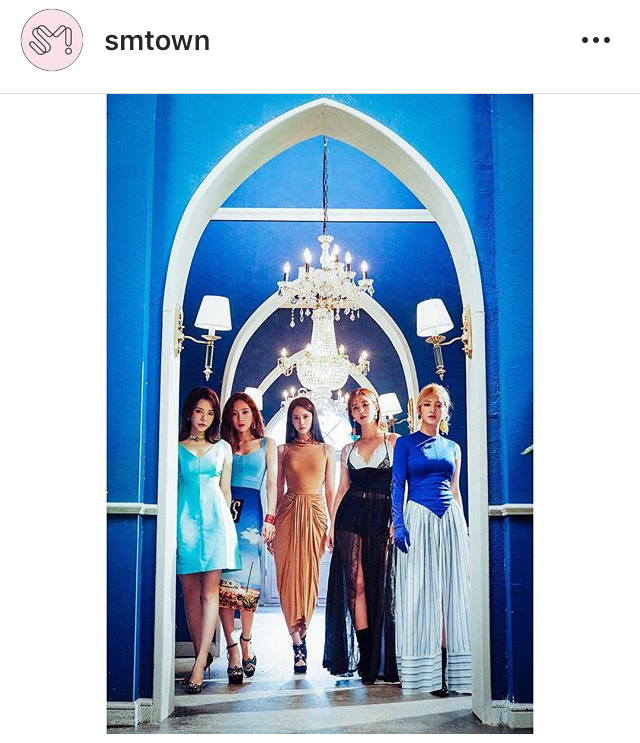
Task: Open the post's three-dot options menu
Action: point(595,41)
